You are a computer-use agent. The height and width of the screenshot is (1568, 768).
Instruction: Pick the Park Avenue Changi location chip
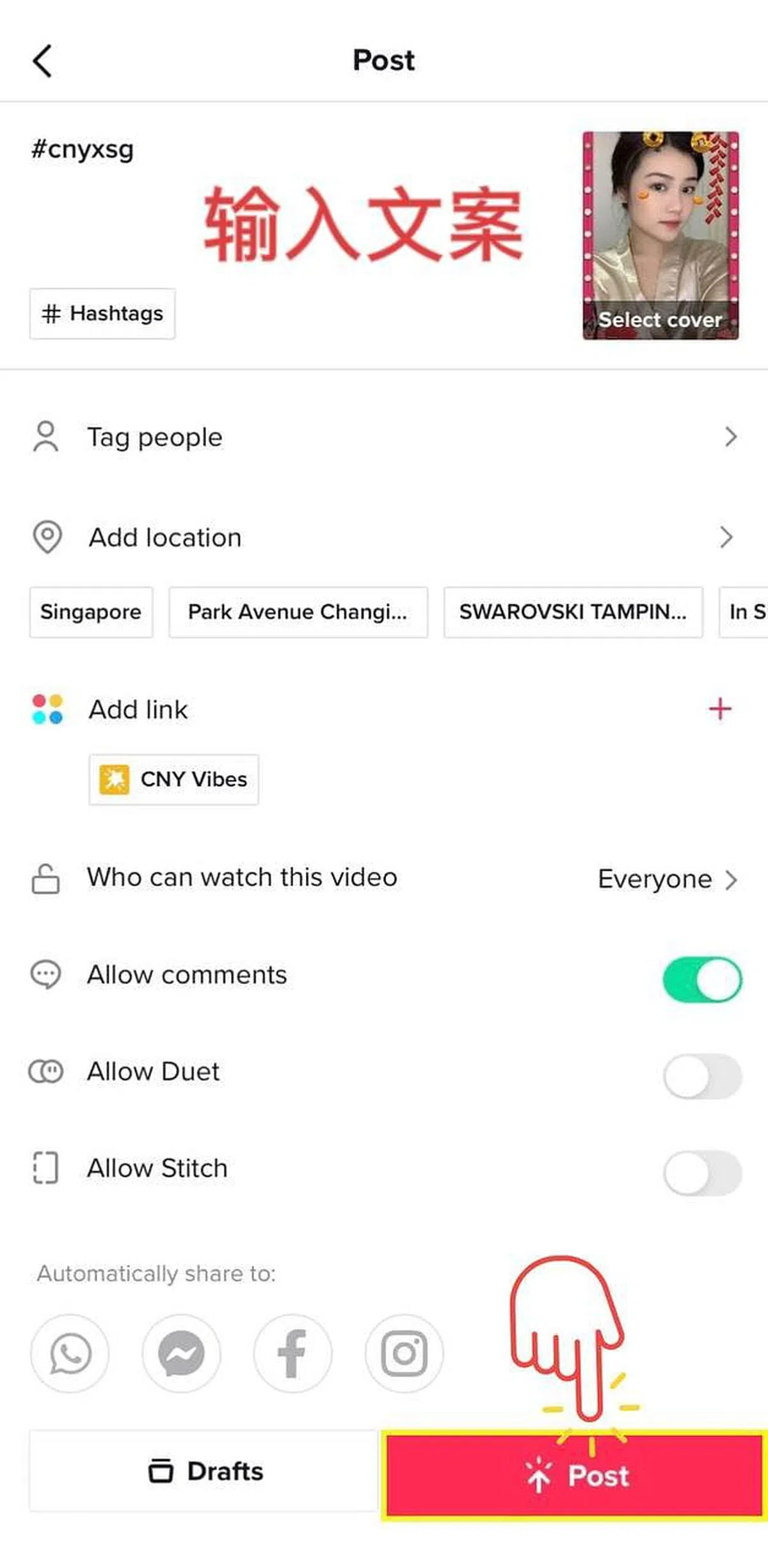click(x=298, y=612)
